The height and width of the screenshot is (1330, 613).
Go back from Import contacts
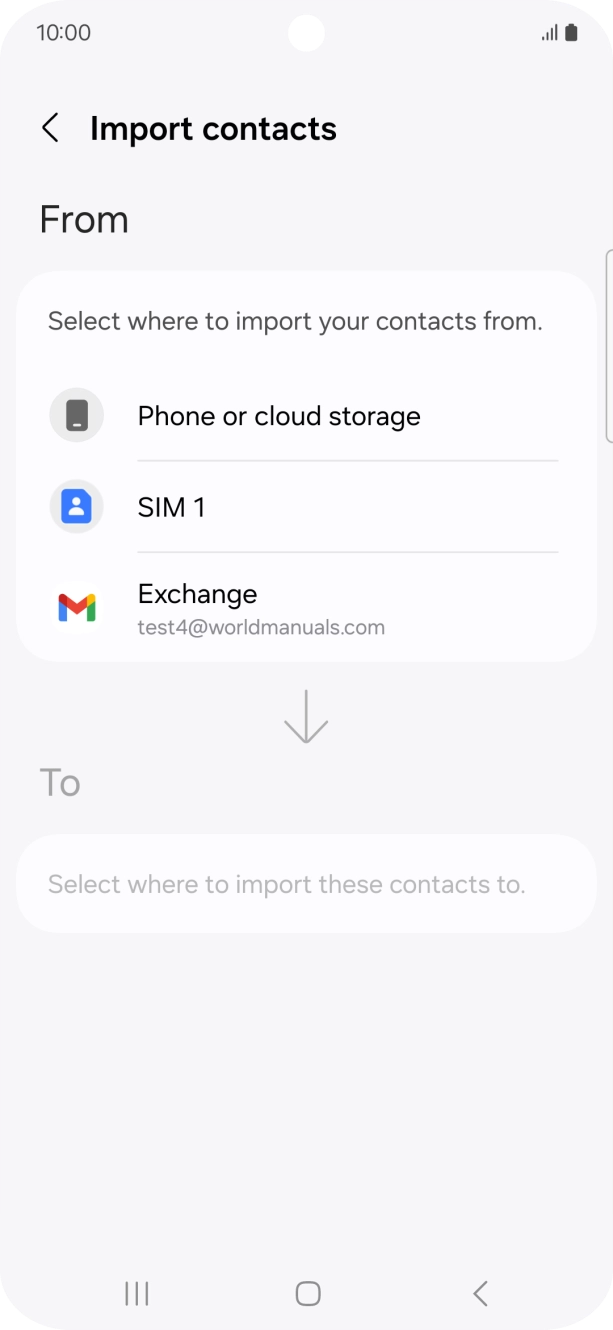[50, 128]
